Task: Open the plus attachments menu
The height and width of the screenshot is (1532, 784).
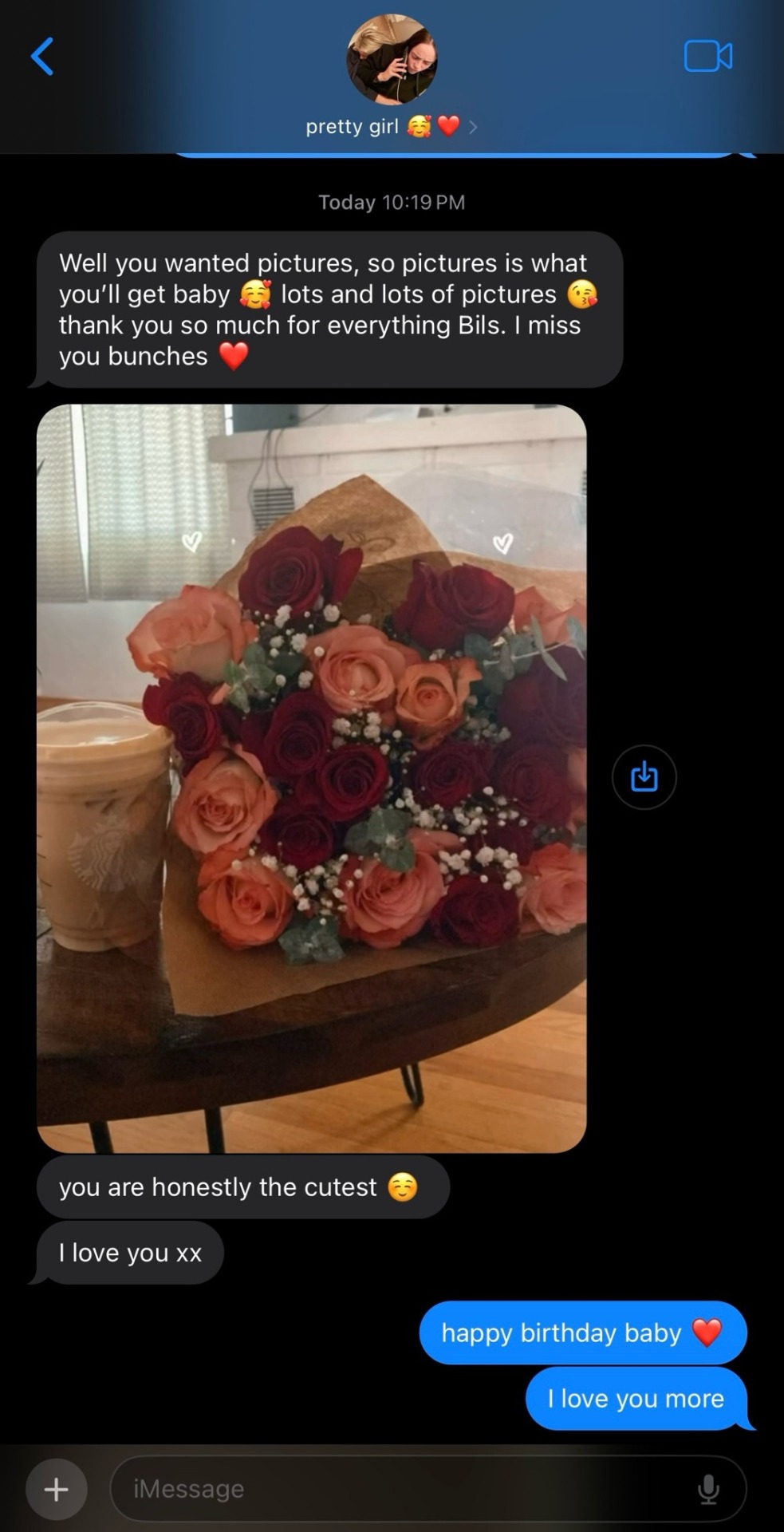Action: 56,1489
